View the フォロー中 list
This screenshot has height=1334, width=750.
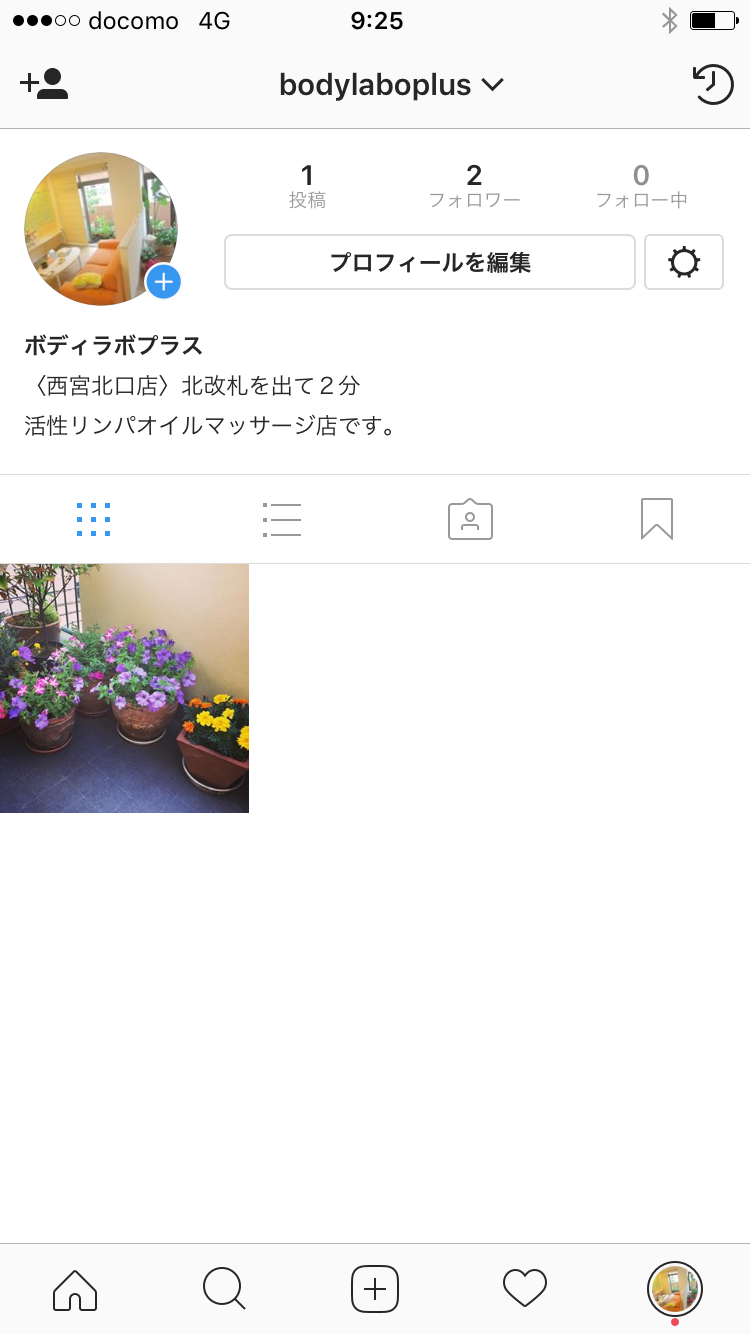(641, 187)
